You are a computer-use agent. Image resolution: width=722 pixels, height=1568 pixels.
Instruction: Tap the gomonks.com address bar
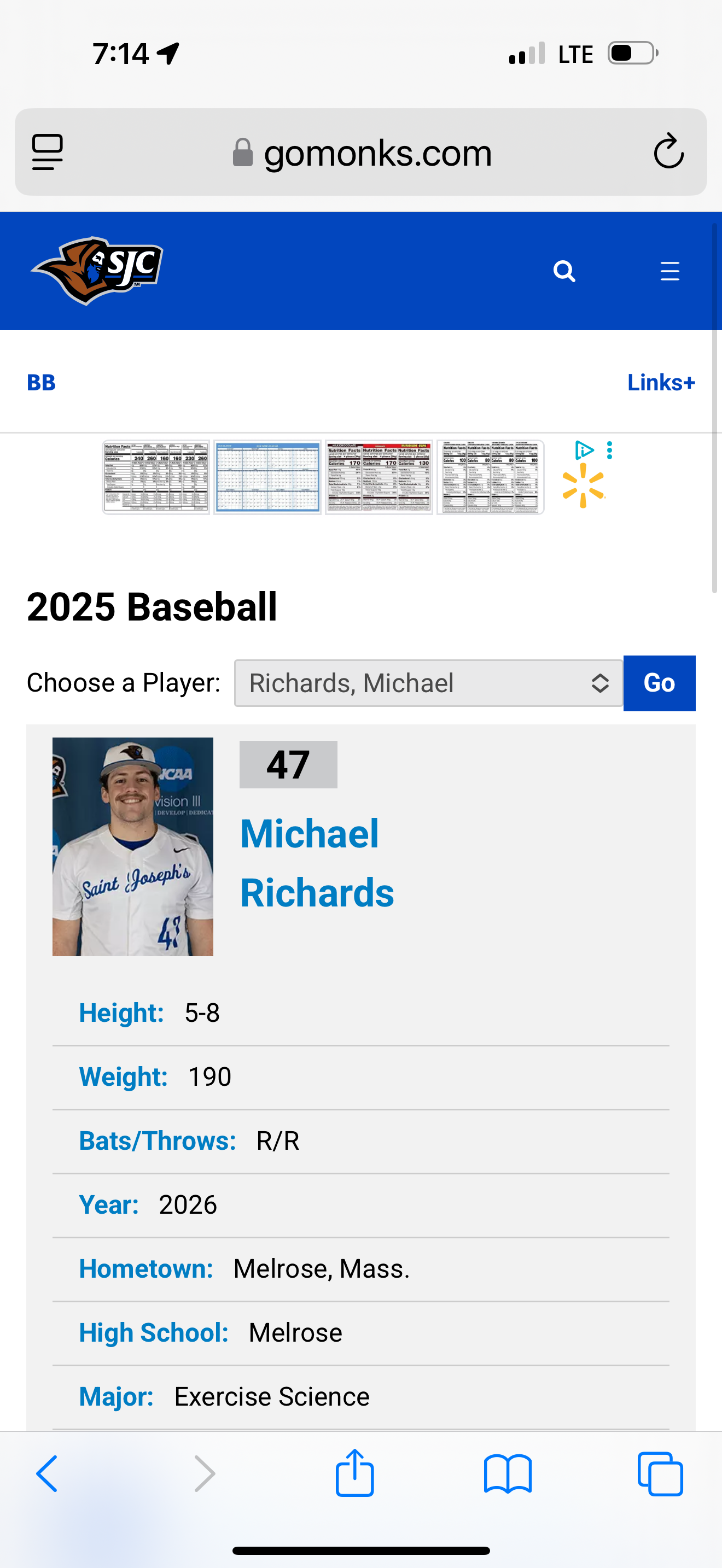click(x=362, y=152)
